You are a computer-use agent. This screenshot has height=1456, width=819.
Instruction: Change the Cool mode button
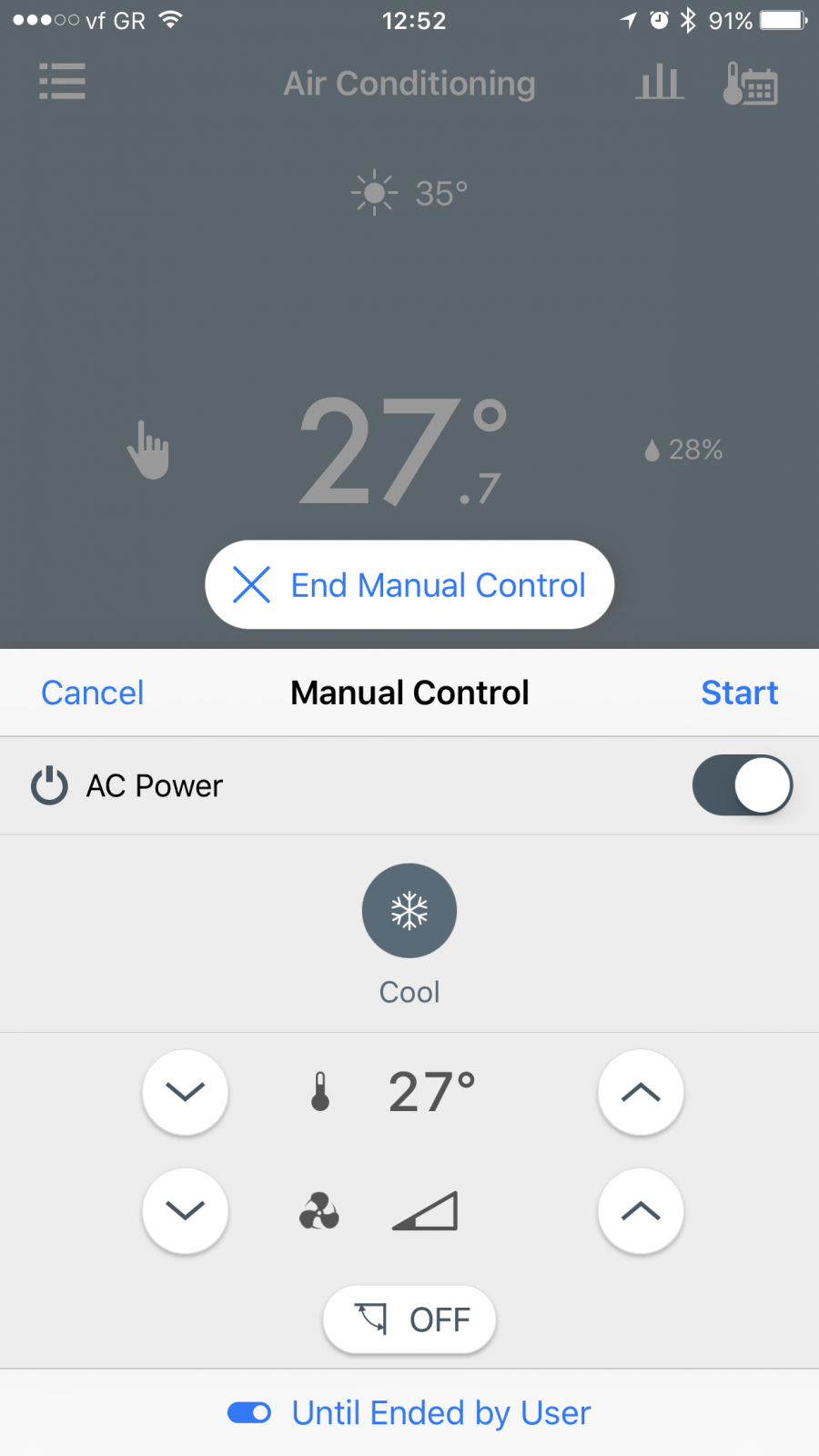409,910
